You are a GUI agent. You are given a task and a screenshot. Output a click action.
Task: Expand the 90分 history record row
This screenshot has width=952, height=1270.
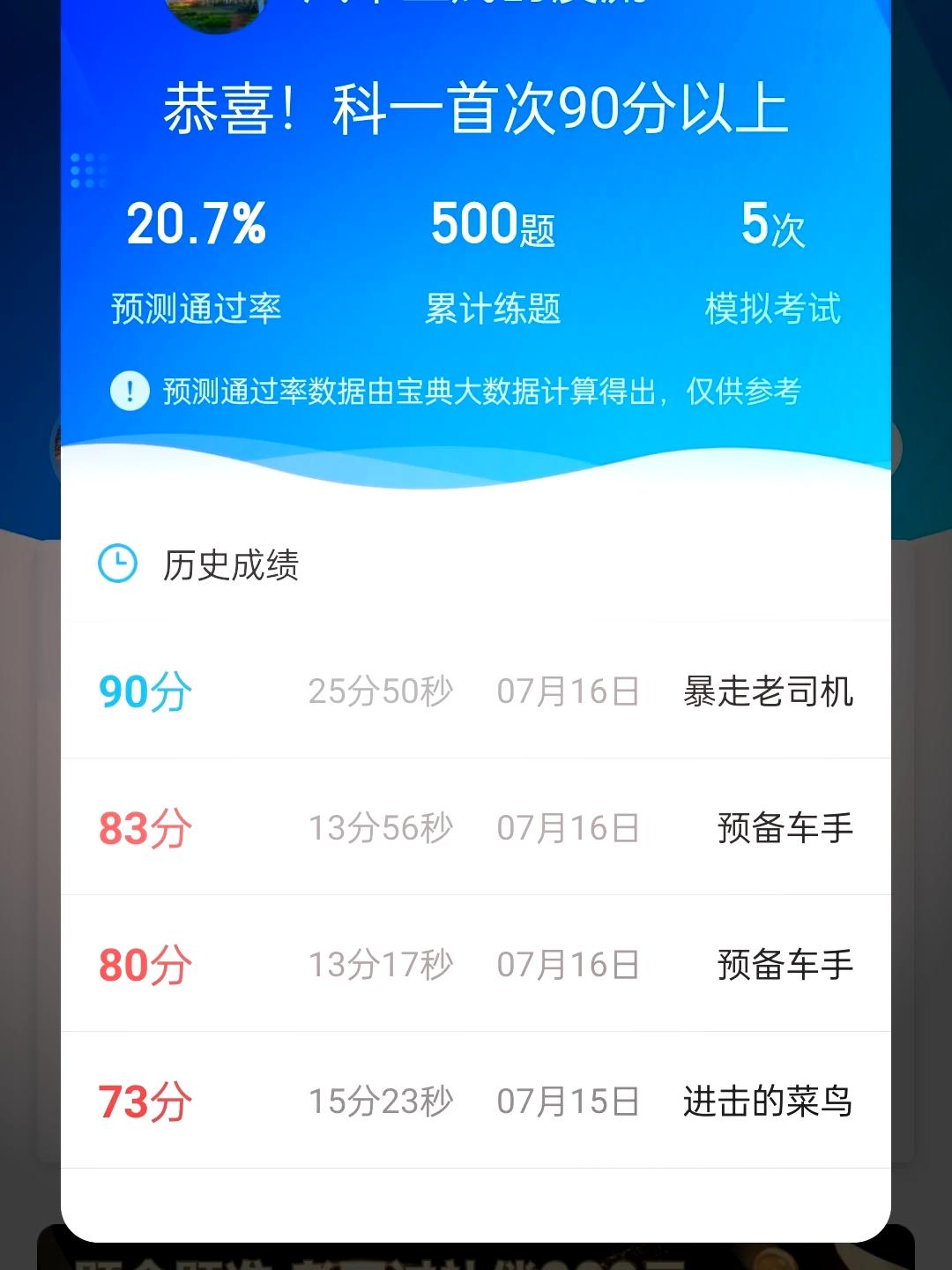476,693
